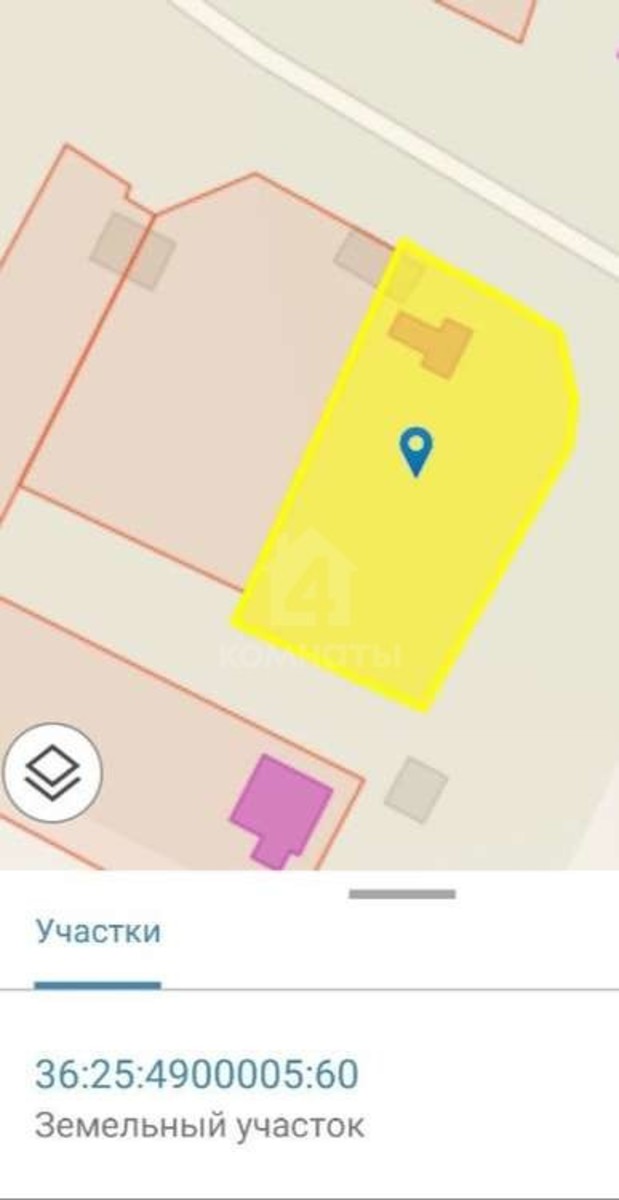Open land plot 36:25:4900005:60 details
Viewport: 619px width, 1200px height.
(x=197, y=1075)
